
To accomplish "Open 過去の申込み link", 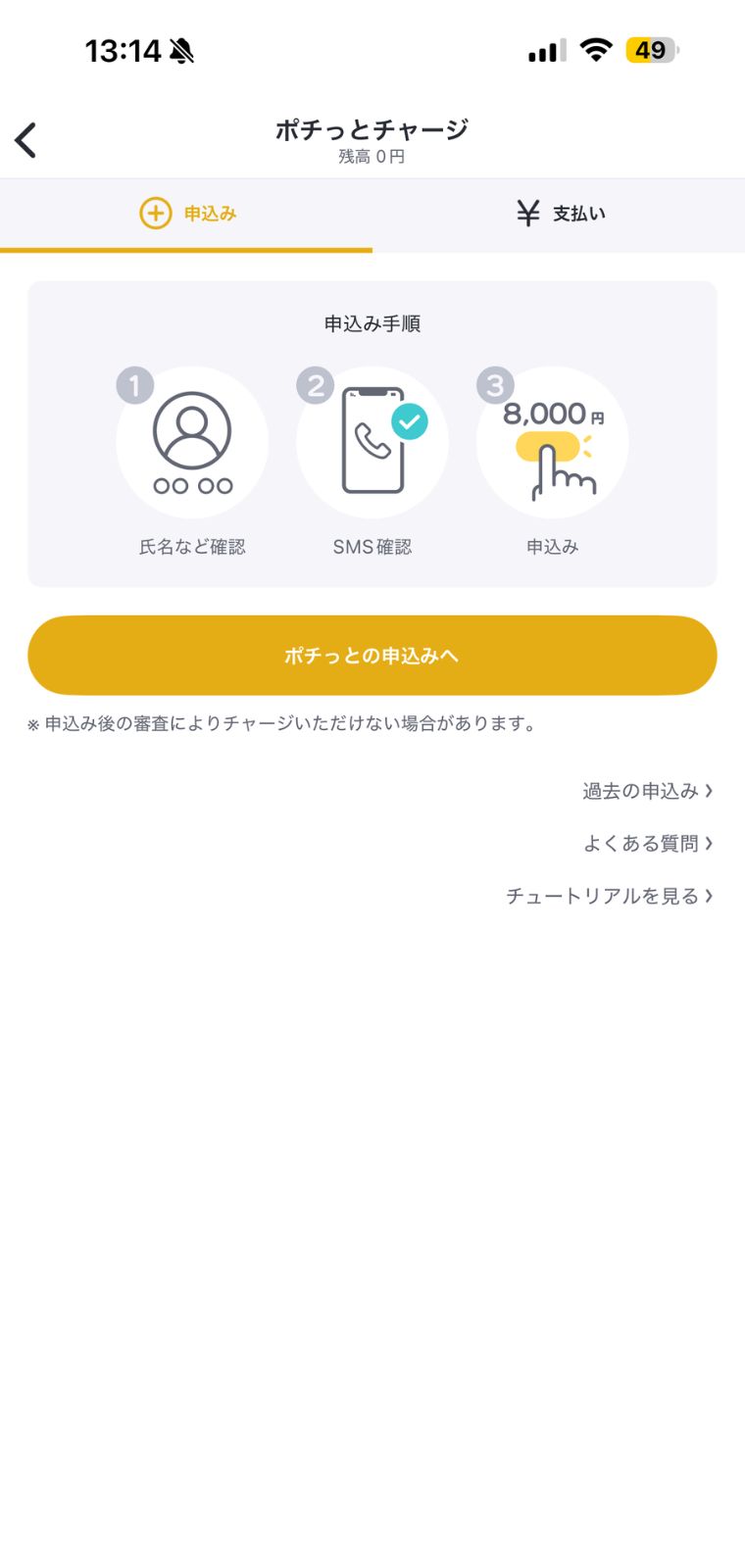I will click(x=647, y=791).
